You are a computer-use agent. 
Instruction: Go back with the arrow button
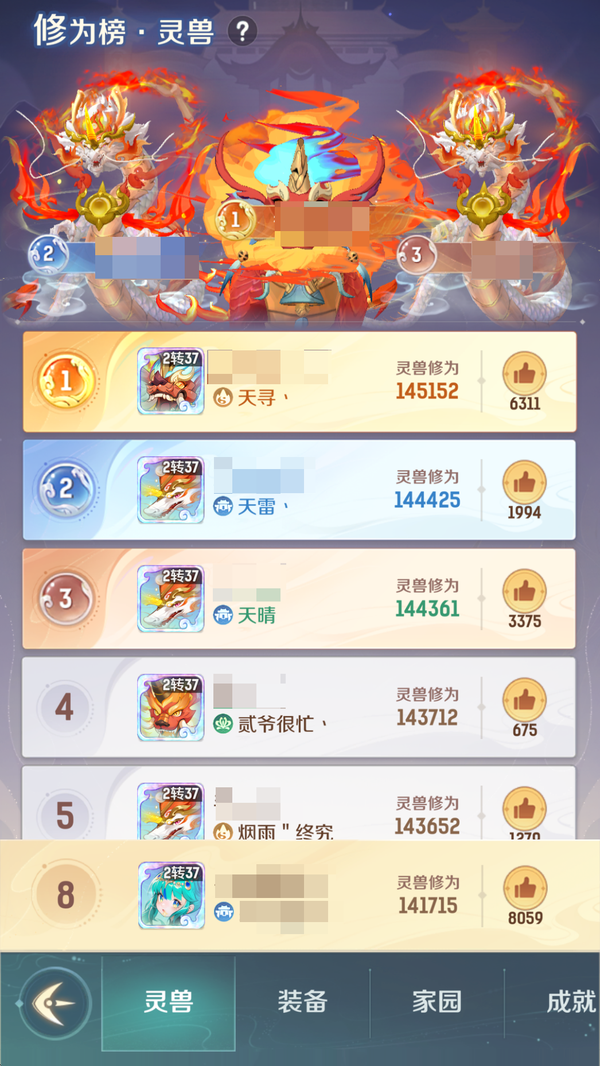[56, 1003]
